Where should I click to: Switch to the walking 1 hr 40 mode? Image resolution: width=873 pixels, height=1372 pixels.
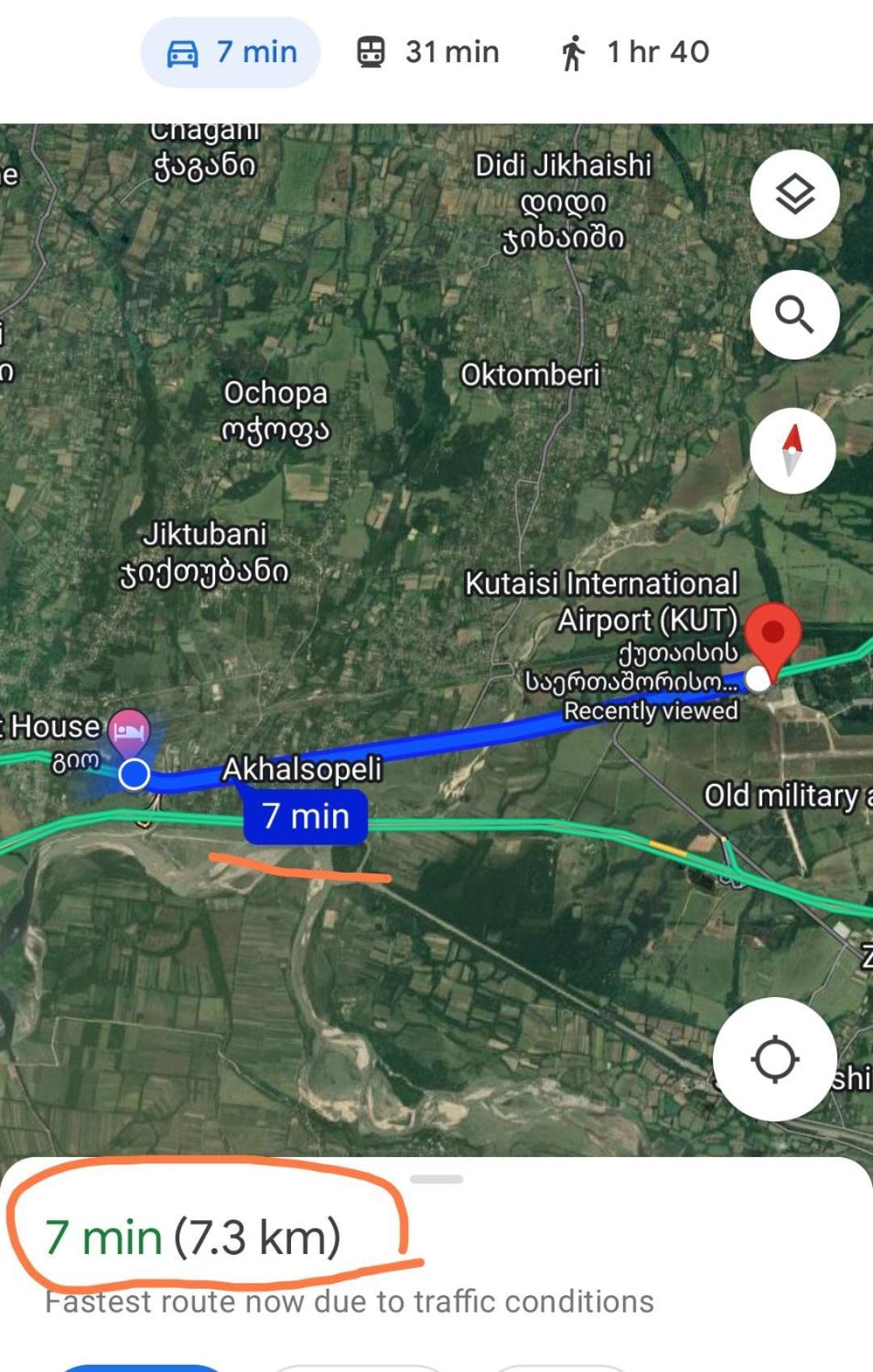[635, 53]
